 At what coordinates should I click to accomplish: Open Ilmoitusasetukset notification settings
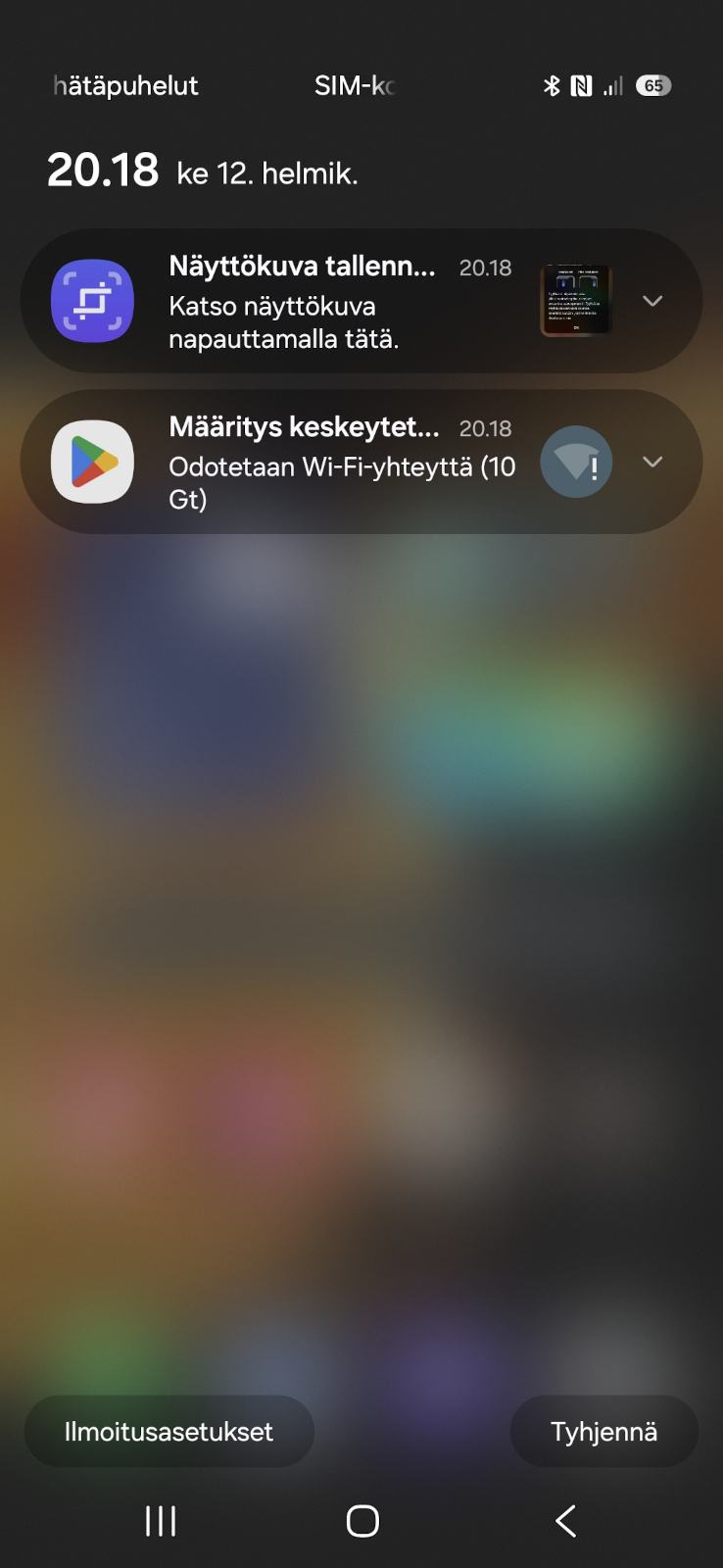pyautogui.click(x=169, y=1432)
